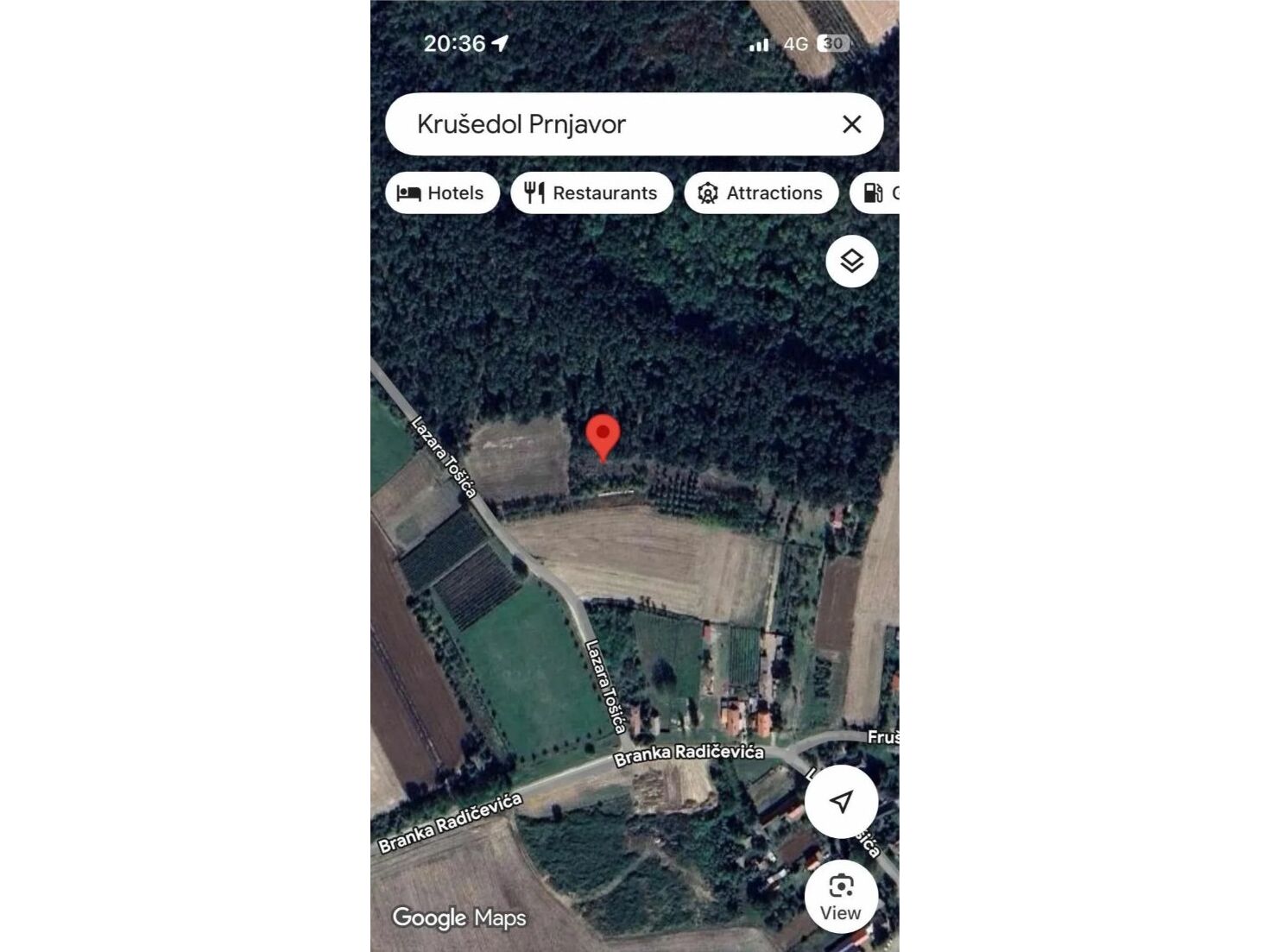Select the Attractions chip
The width and height of the screenshot is (1270, 952).
pos(761,192)
